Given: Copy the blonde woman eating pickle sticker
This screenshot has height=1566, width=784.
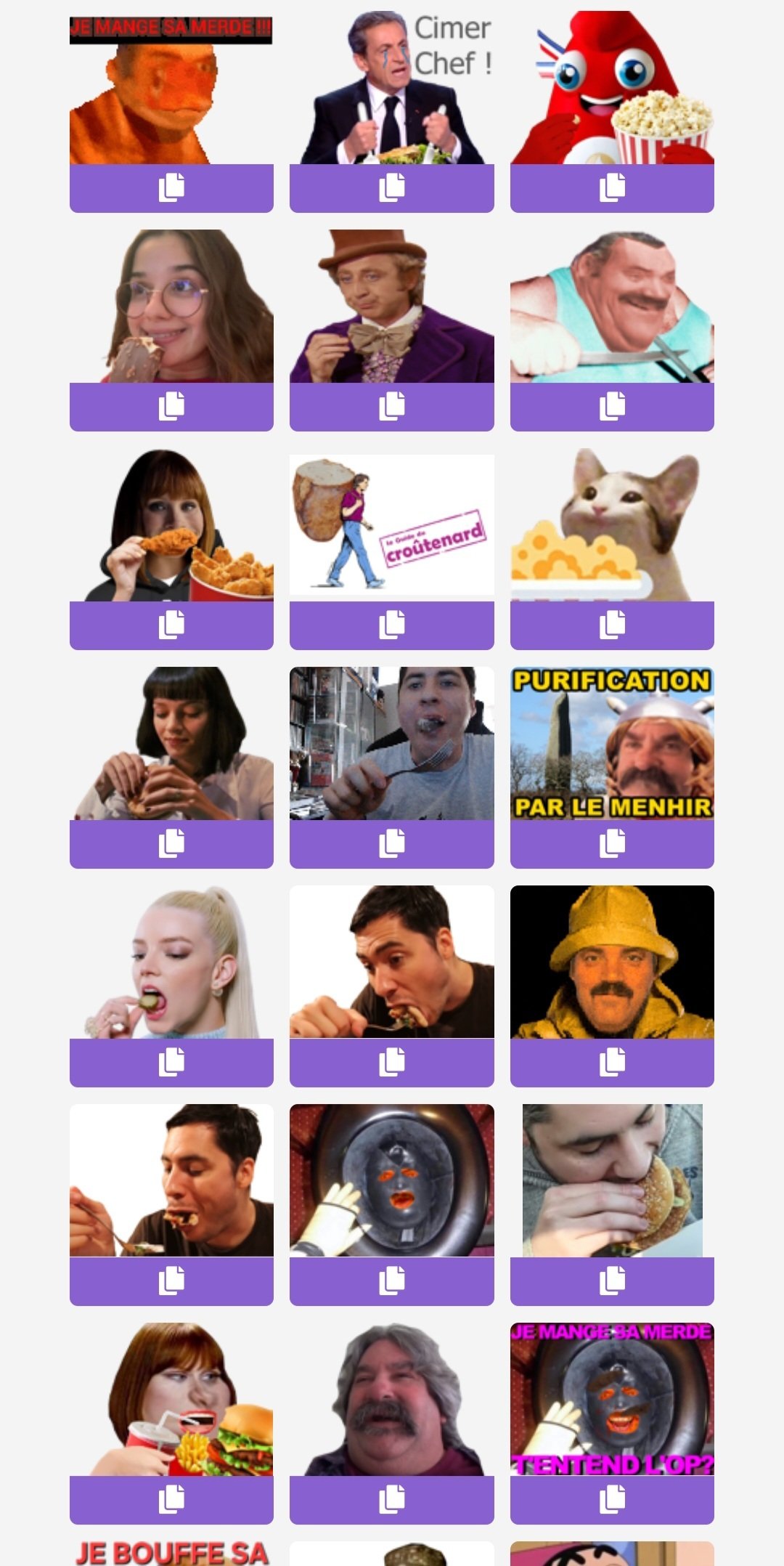Looking at the screenshot, I should (x=171, y=1063).
